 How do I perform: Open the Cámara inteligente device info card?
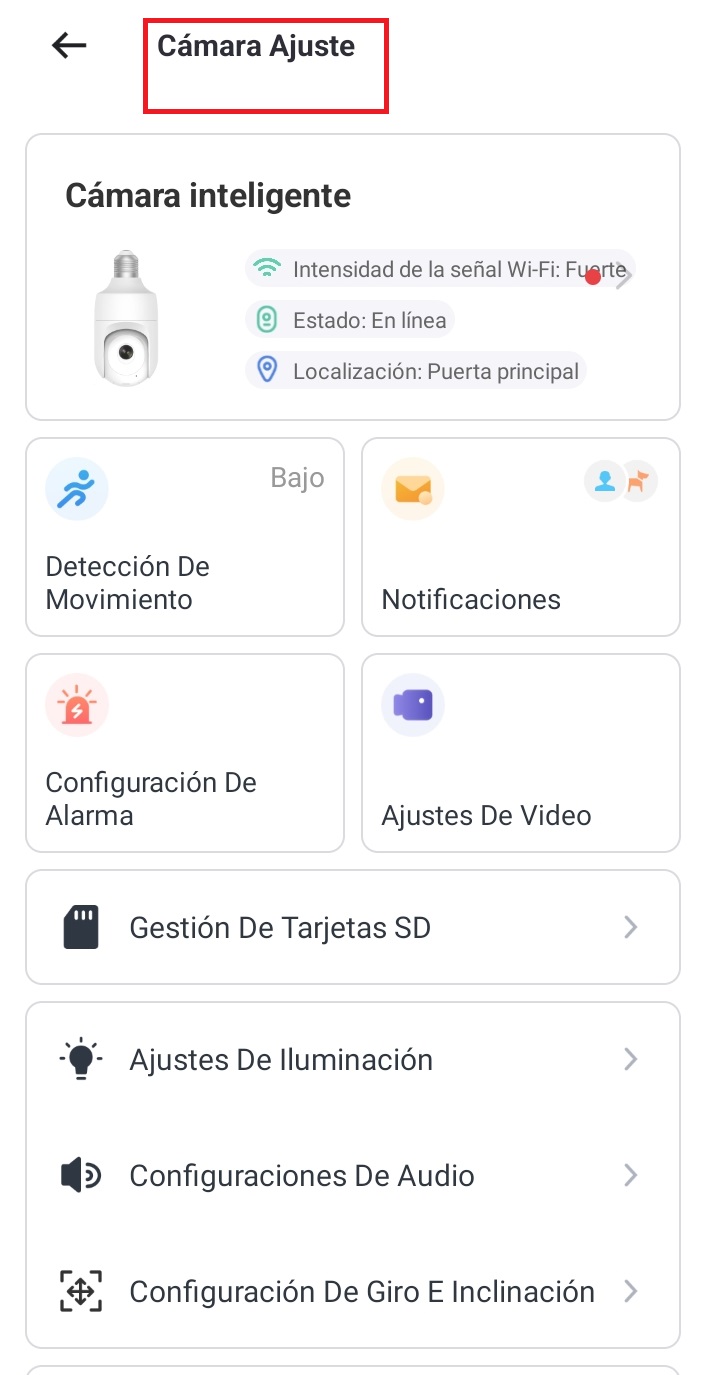[352, 277]
